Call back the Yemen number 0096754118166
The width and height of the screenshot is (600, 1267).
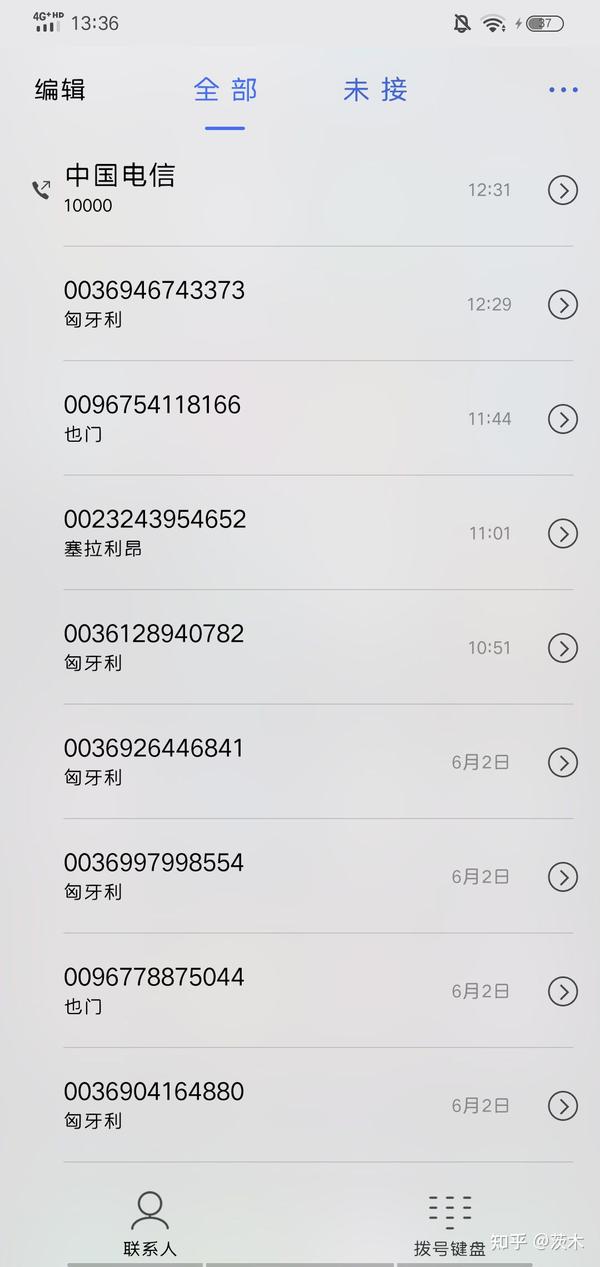250,417
